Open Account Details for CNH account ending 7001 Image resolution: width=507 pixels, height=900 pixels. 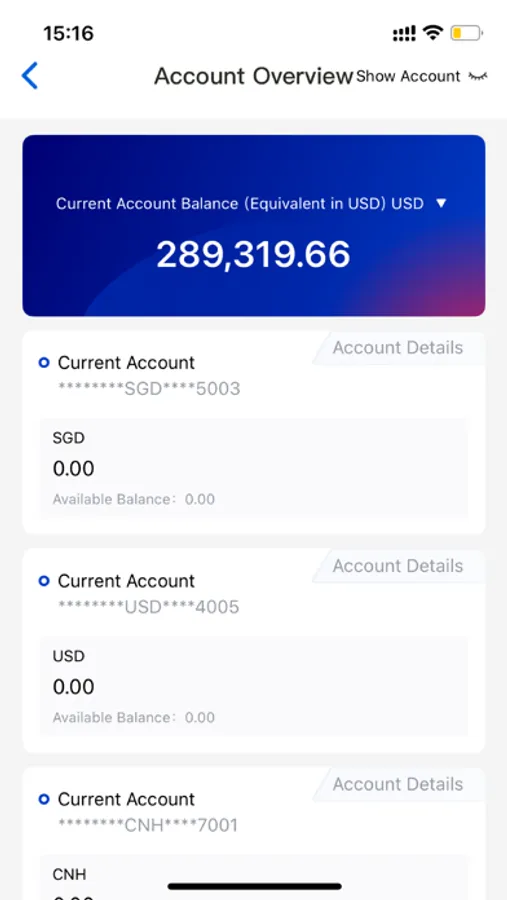(x=398, y=784)
